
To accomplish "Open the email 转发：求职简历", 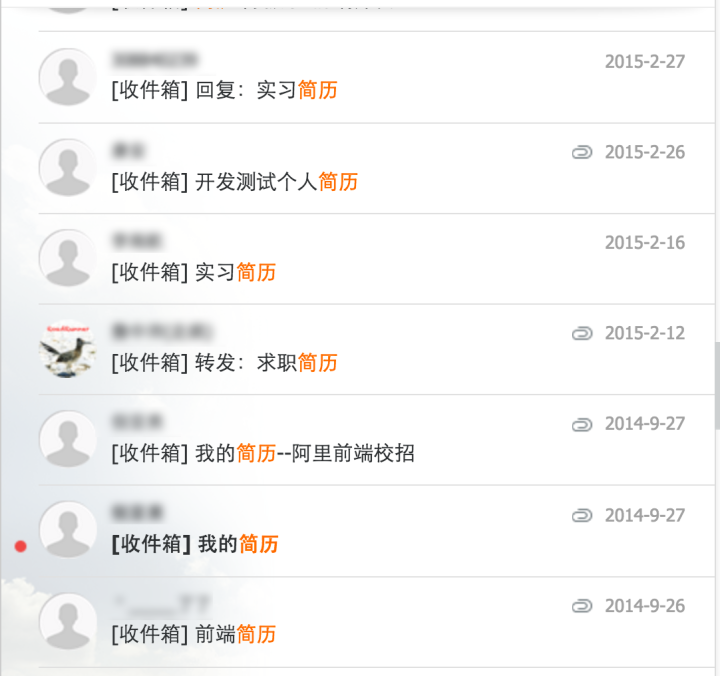I will click(266, 363).
